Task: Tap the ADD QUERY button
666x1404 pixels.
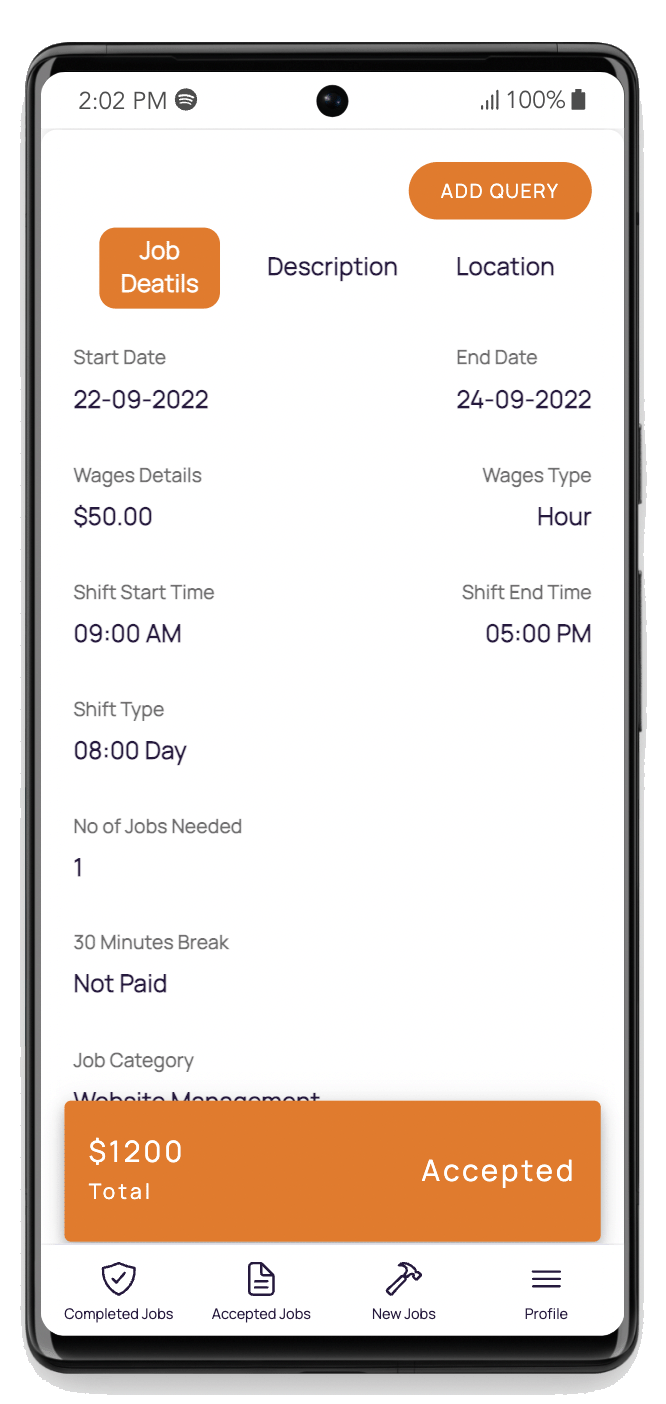Action: click(x=499, y=191)
